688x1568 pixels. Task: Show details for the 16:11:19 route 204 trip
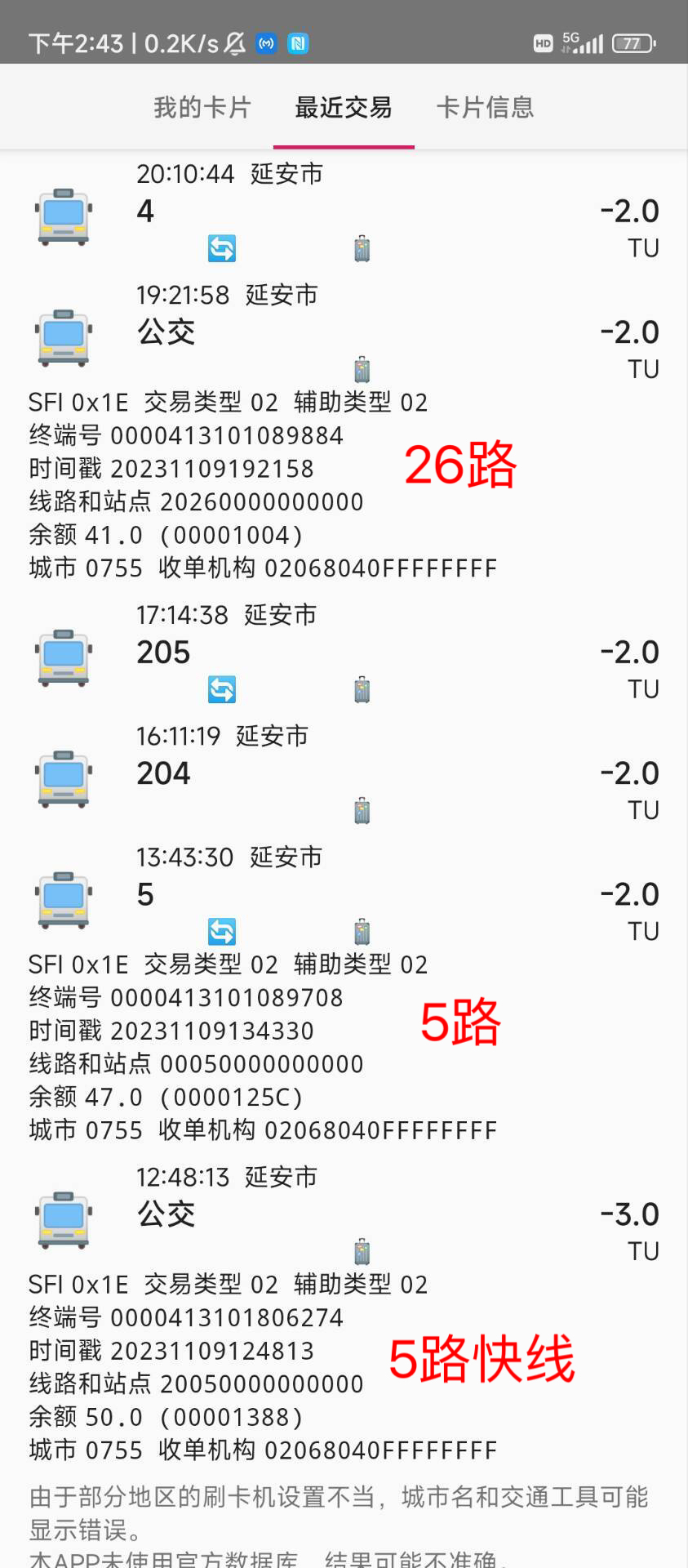[344, 773]
